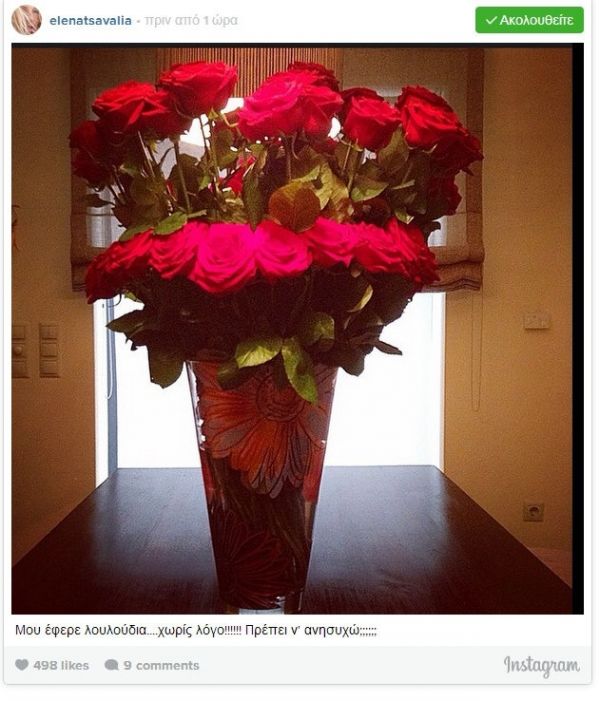600x701 pixels.
Task: Open the elenatsavalia username link
Action: (89, 20)
